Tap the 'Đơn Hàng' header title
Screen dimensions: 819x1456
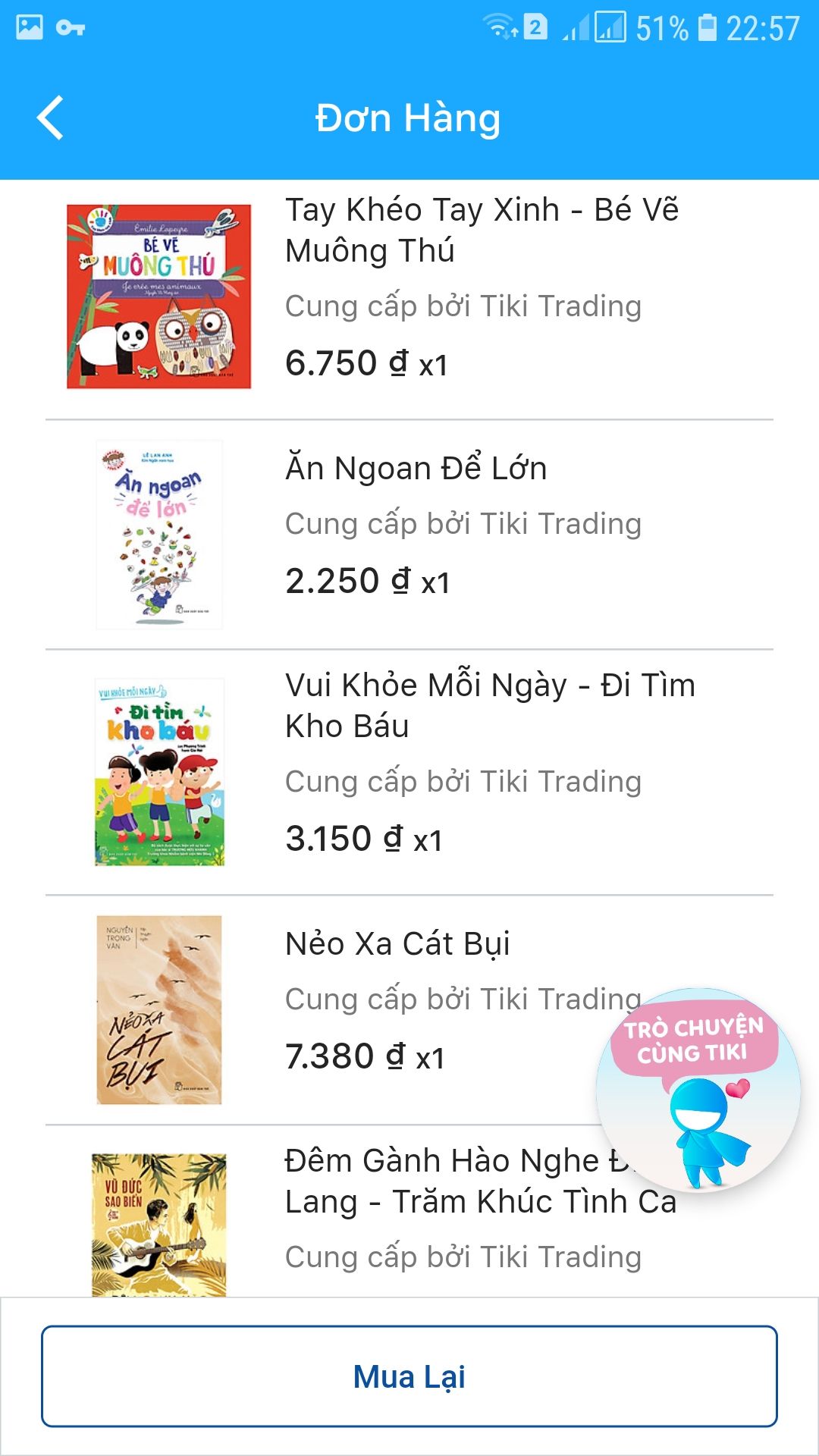point(409,118)
